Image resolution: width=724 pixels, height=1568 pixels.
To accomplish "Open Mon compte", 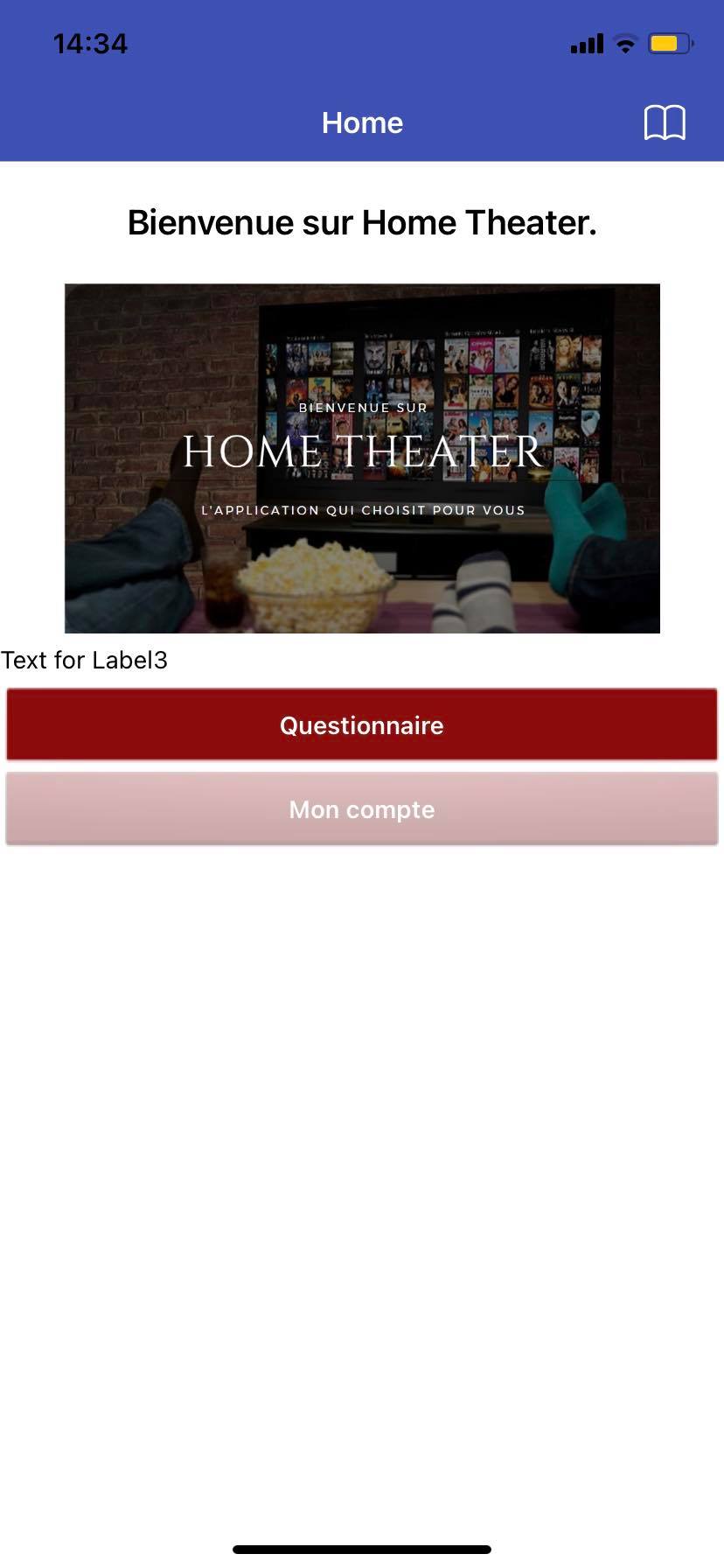I will [362, 809].
